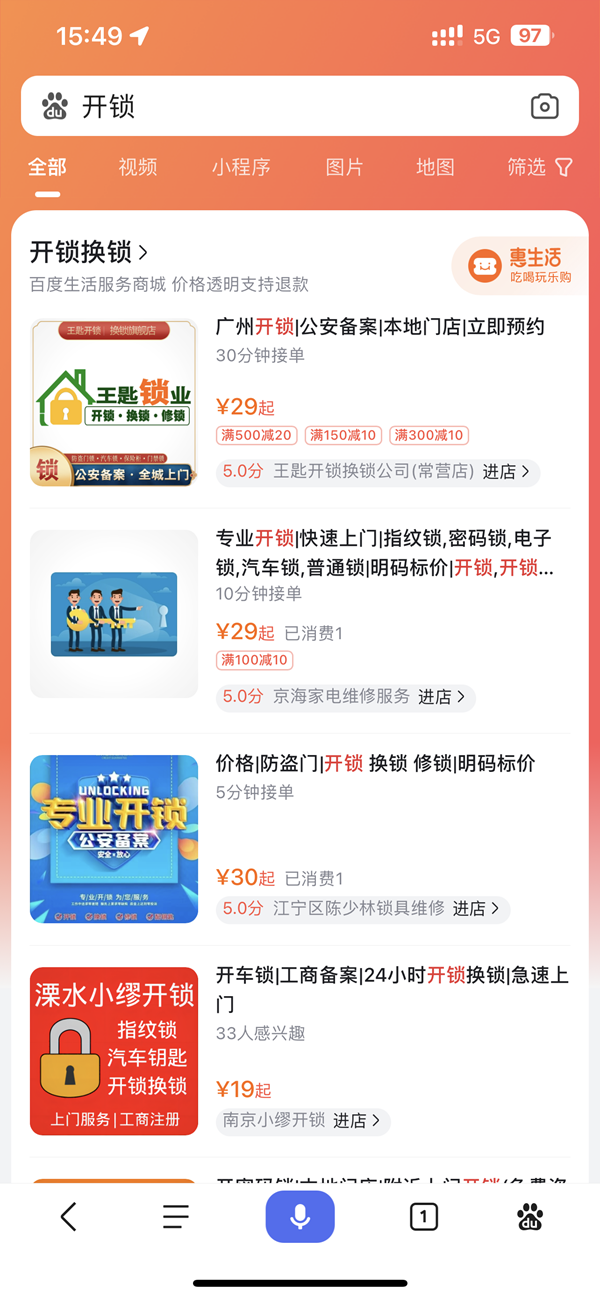Open the 价格|防盗门 开锁换锁 listing
Viewport: 600px width, 1298px height.
(375, 764)
